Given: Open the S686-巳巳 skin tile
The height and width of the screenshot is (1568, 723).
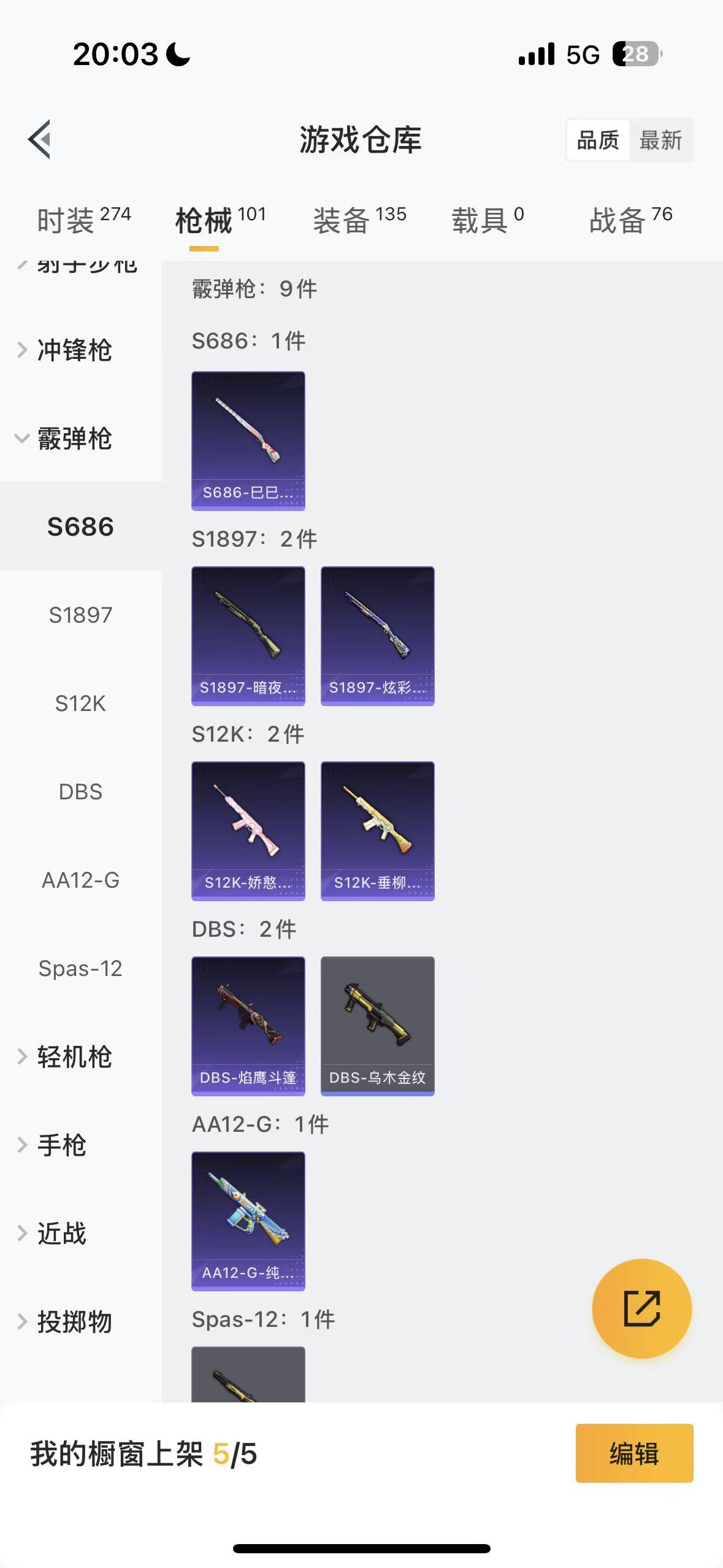Looking at the screenshot, I should click(x=248, y=440).
